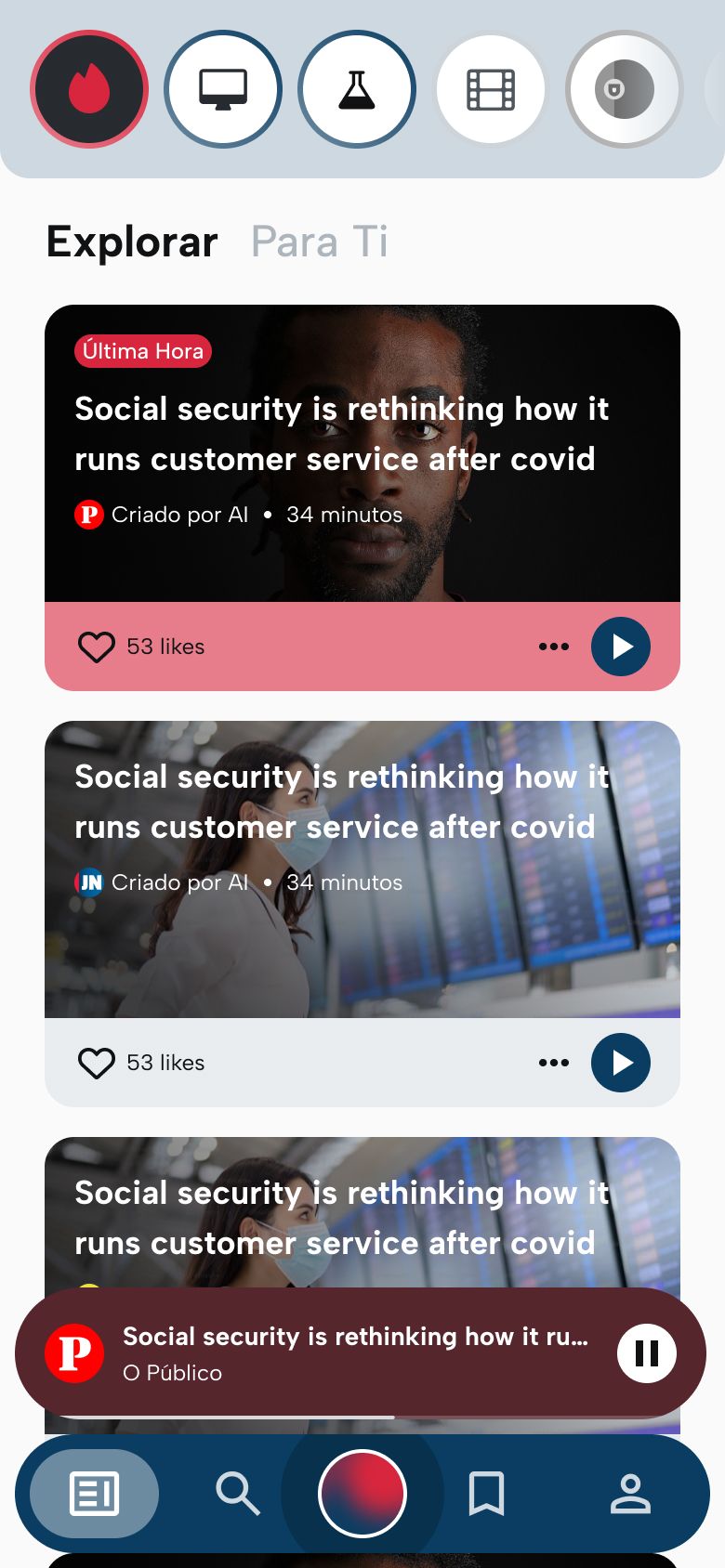
Task: Select the science flask category
Action: 357,89
